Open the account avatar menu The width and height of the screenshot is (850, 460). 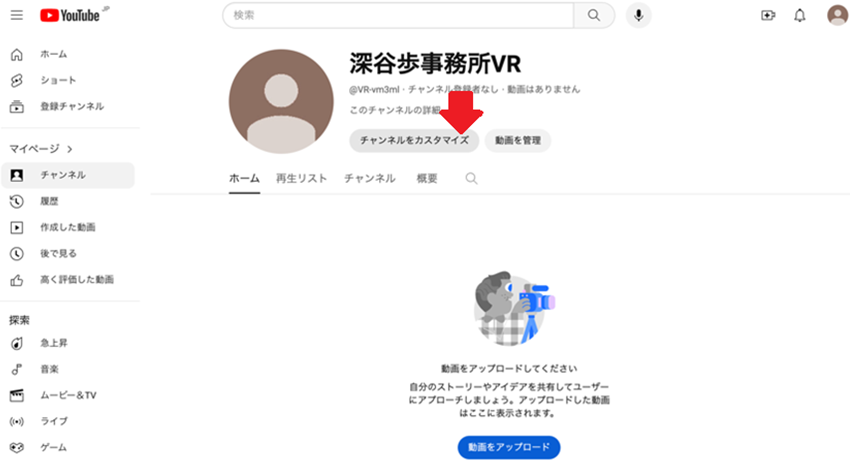click(837, 15)
